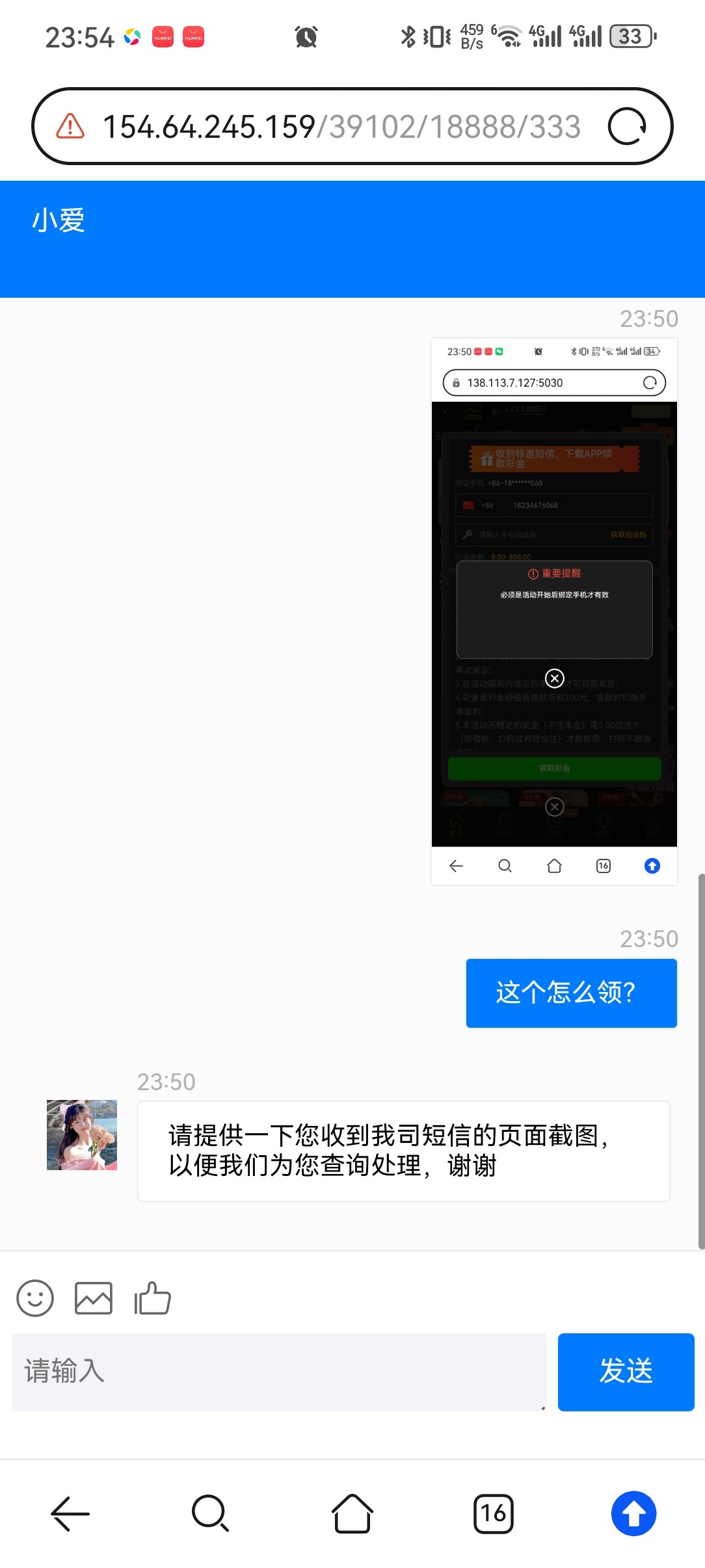This screenshot has width=705, height=1568.
Task: Reload the page from the address bar
Action: tap(626, 126)
